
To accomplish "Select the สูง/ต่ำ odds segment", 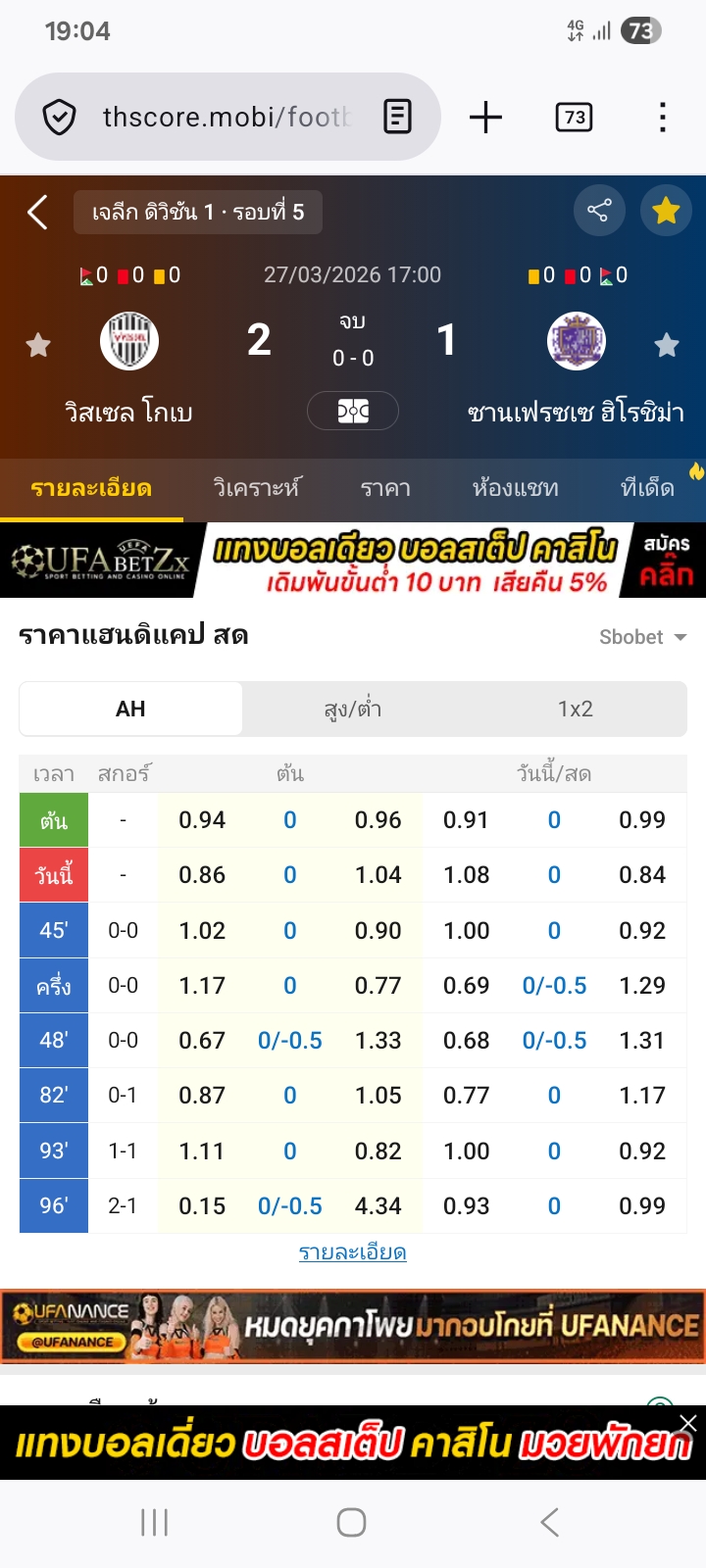I will (353, 709).
